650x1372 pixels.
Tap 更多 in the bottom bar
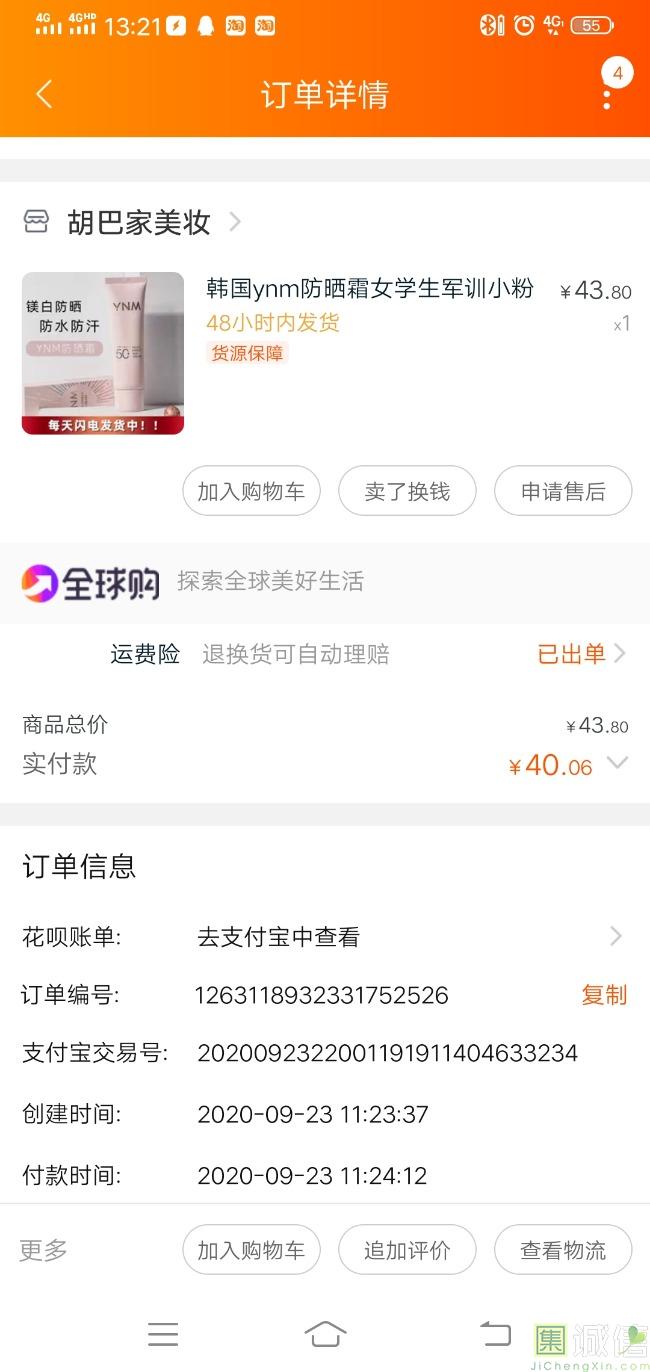[x=44, y=1250]
